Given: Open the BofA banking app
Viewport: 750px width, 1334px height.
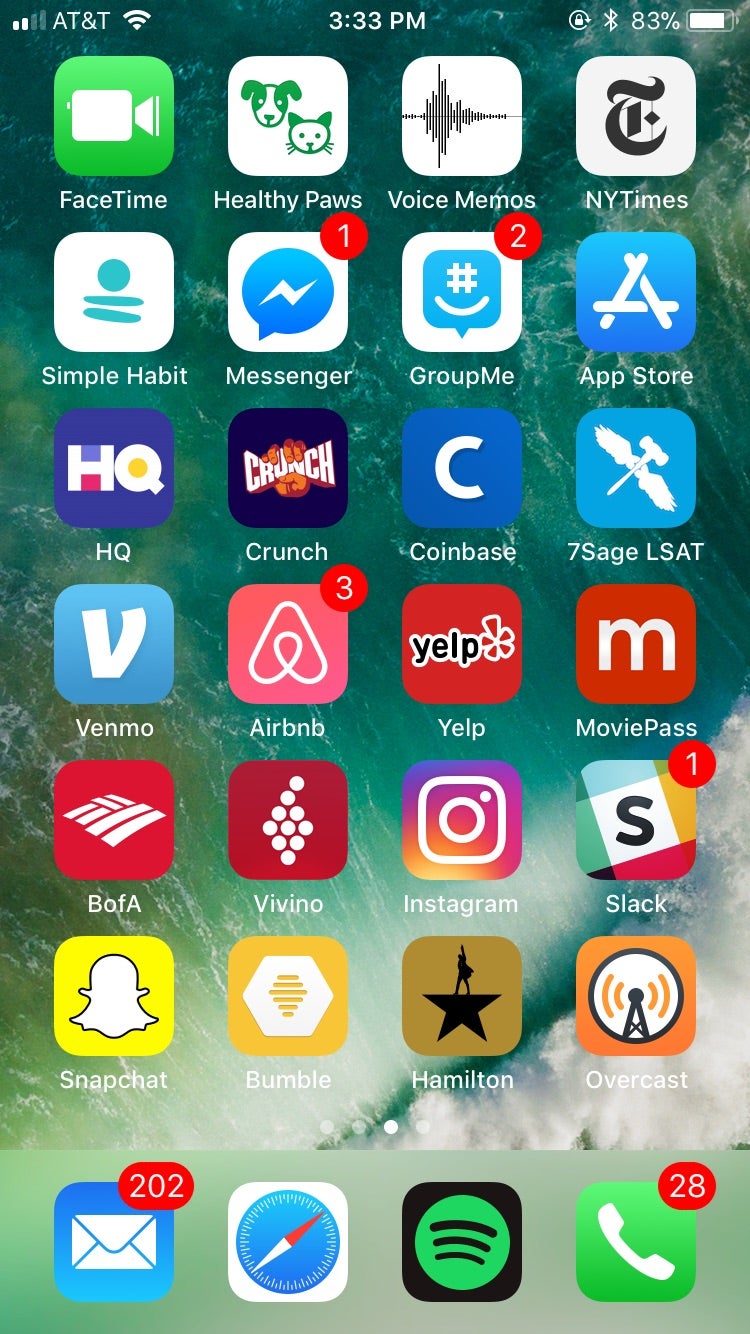Looking at the screenshot, I should pos(114,820).
